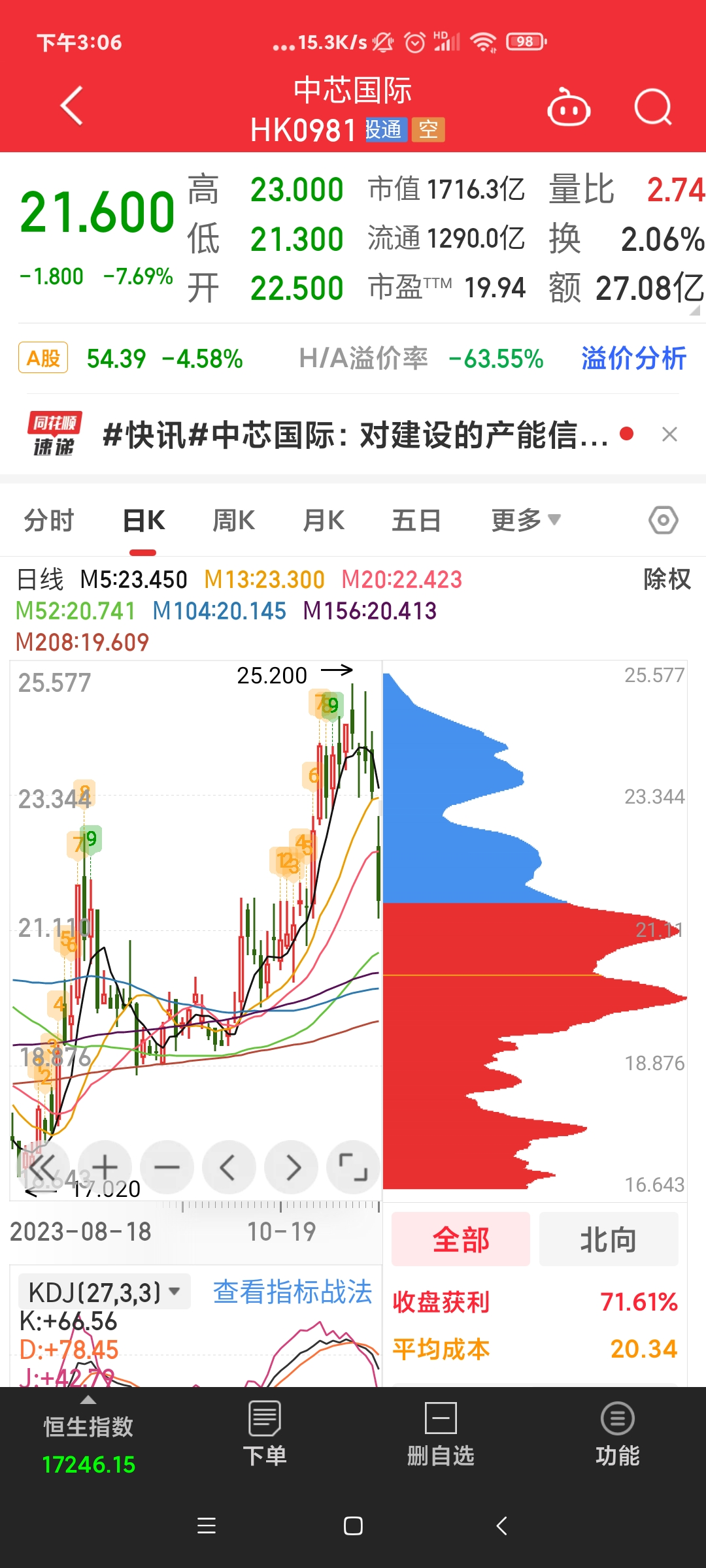Open 溢价分析 premium analysis
Image resolution: width=706 pixels, height=1568 pixels.
click(633, 359)
